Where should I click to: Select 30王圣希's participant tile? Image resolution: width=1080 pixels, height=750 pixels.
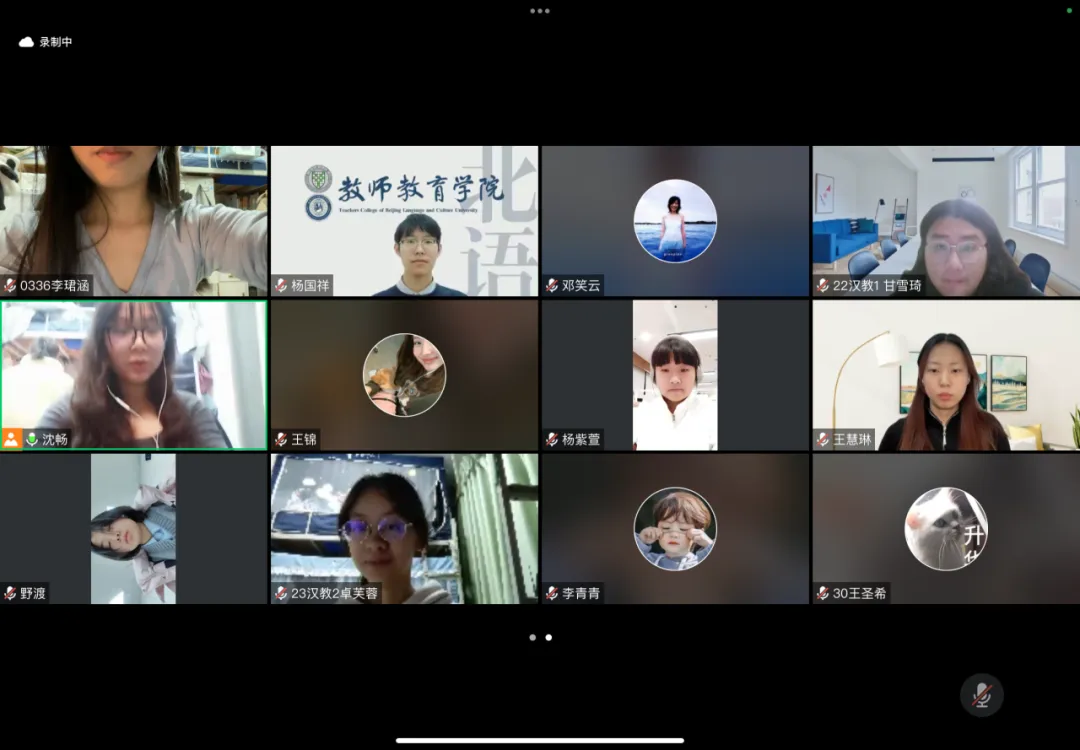pos(946,529)
